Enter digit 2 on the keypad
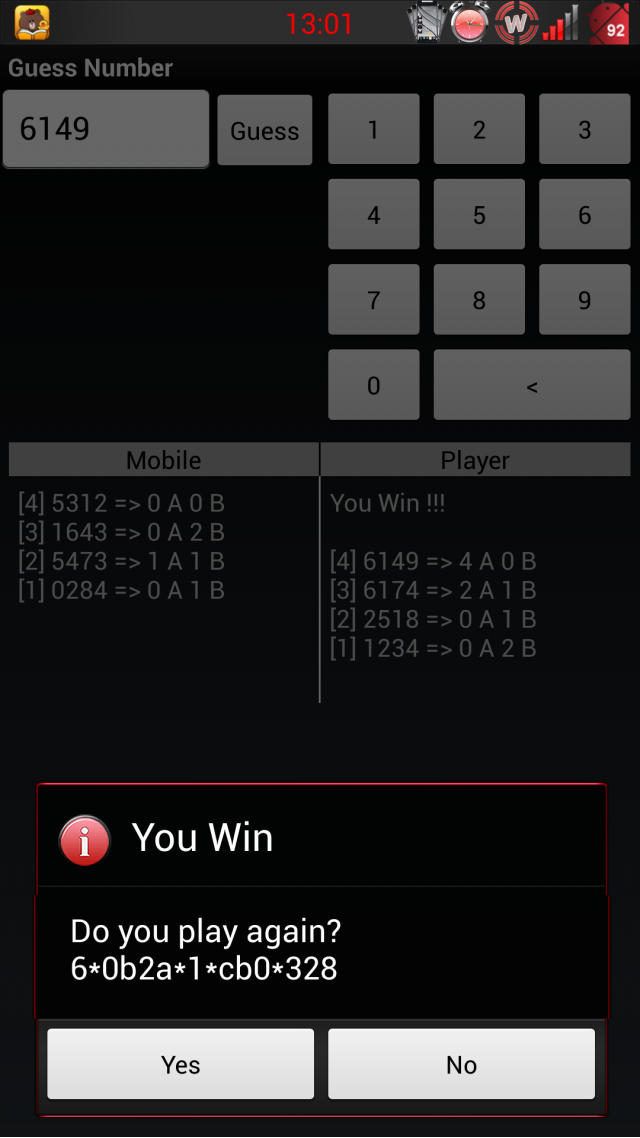Screen dimensions: 640x1138 [x=479, y=129]
